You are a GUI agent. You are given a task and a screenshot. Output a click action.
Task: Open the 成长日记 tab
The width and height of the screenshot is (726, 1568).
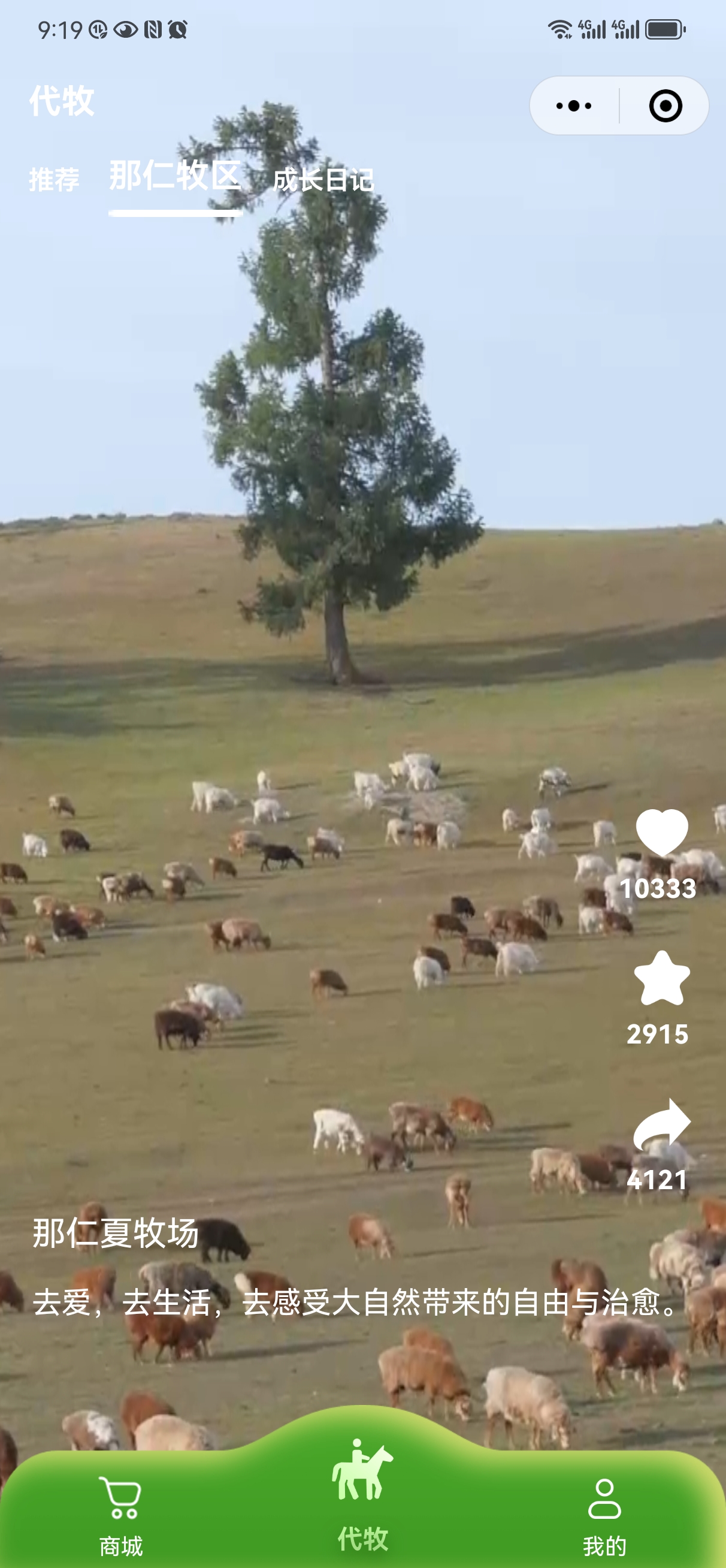(x=323, y=180)
